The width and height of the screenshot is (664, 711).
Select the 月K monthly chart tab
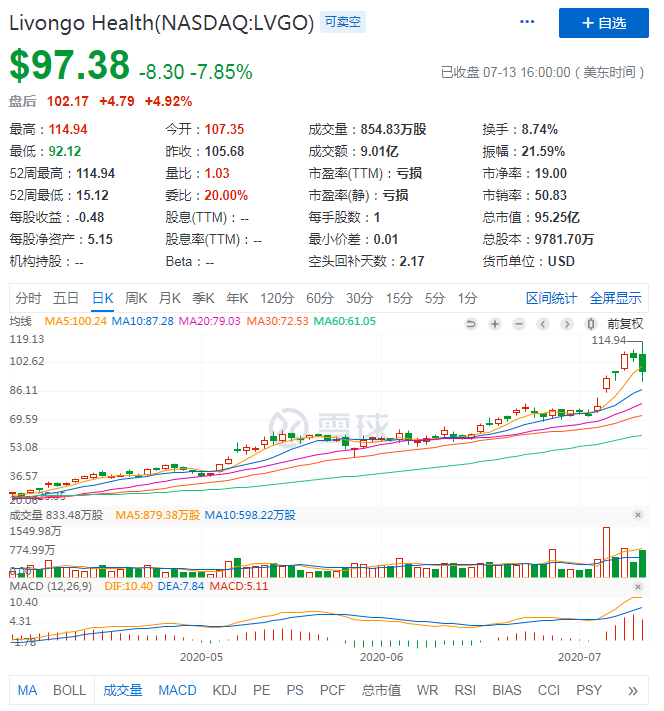170,298
